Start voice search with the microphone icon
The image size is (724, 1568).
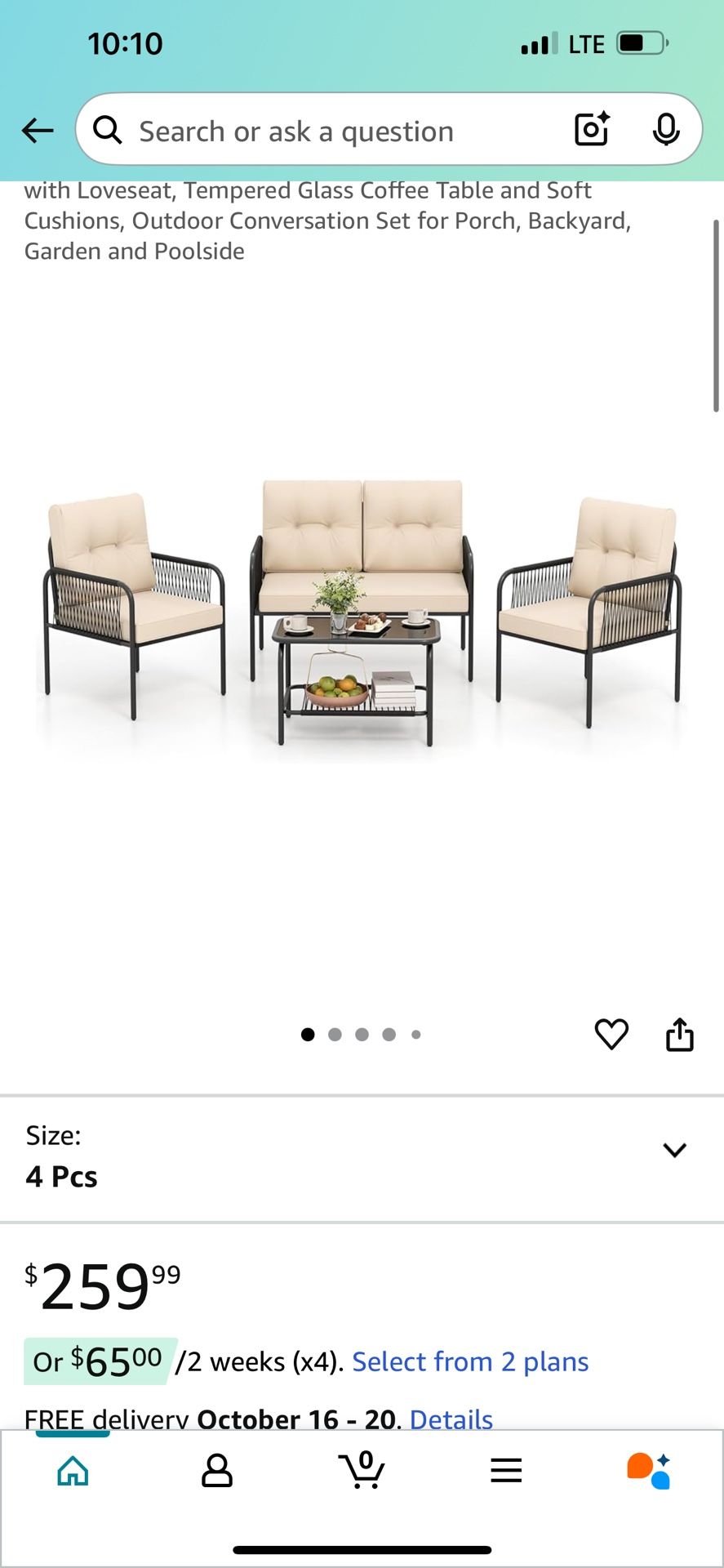(666, 130)
